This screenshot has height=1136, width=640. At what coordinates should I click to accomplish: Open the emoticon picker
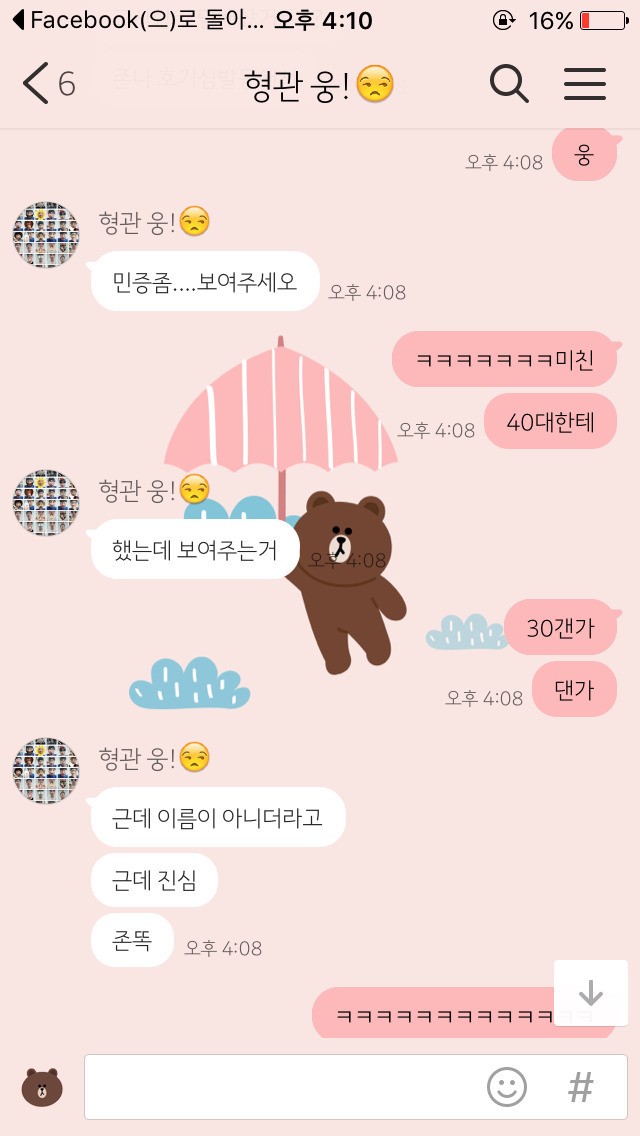pyautogui.click(x=507, y=1086)
